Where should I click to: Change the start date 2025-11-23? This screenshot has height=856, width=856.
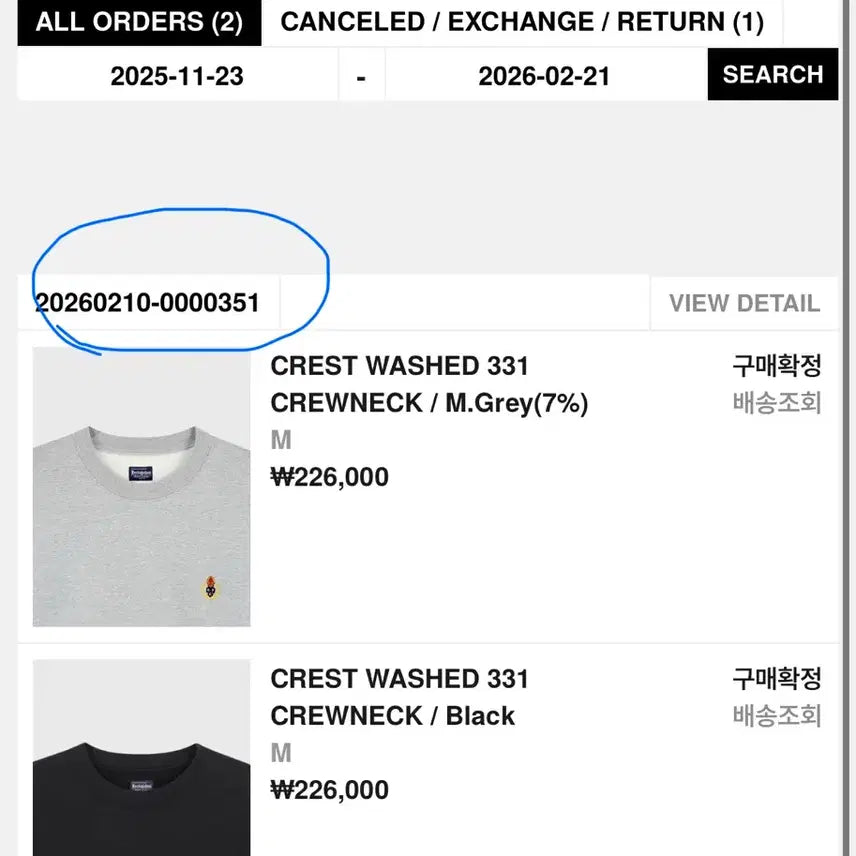(x=177, y=76)
